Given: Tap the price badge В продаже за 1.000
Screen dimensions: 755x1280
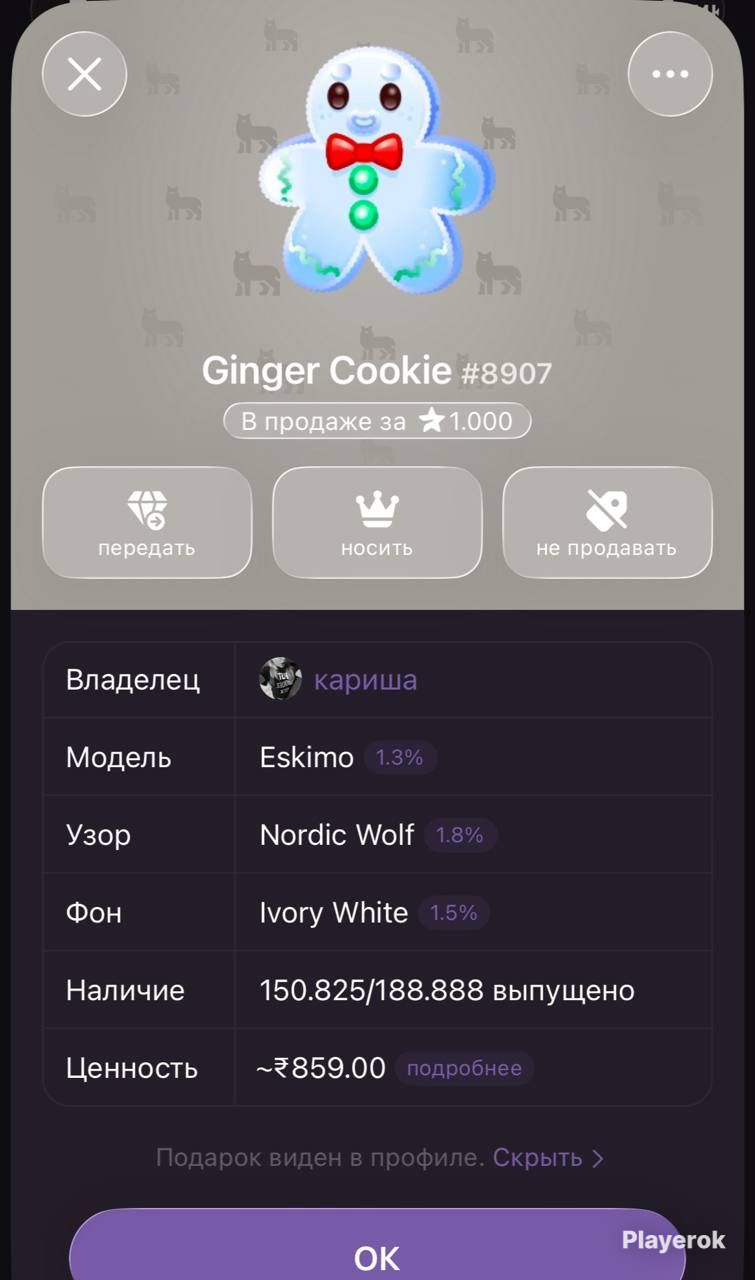Looking at the screenshot, I should coord(377,421).
